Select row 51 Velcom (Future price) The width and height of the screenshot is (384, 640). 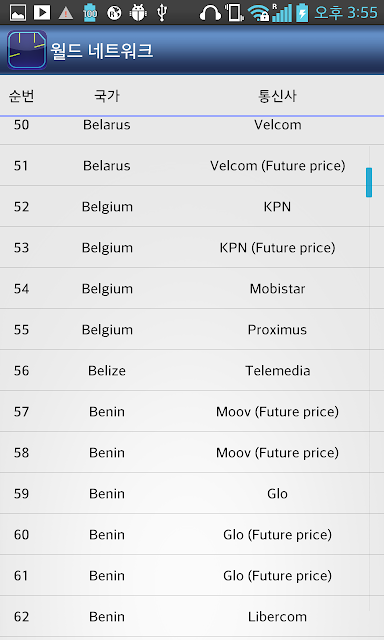click(x=192, y=165)
